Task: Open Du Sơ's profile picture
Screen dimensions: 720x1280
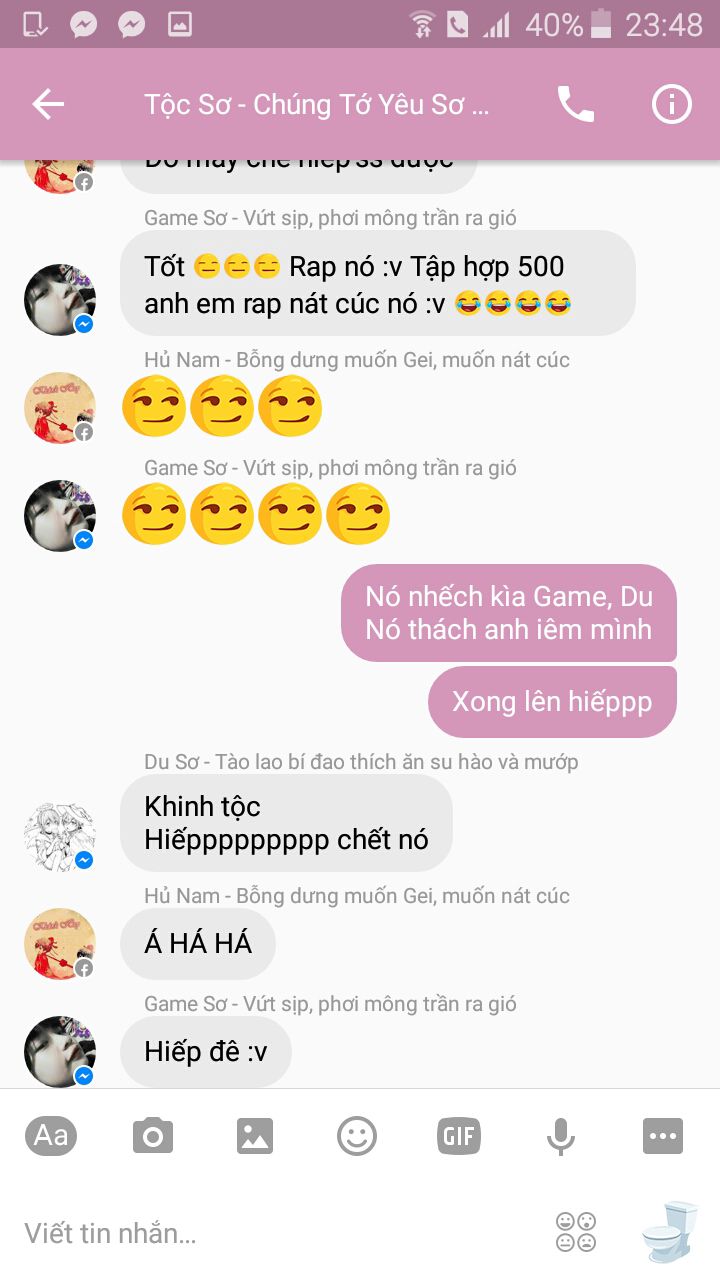Action: (x=60, y=836)
